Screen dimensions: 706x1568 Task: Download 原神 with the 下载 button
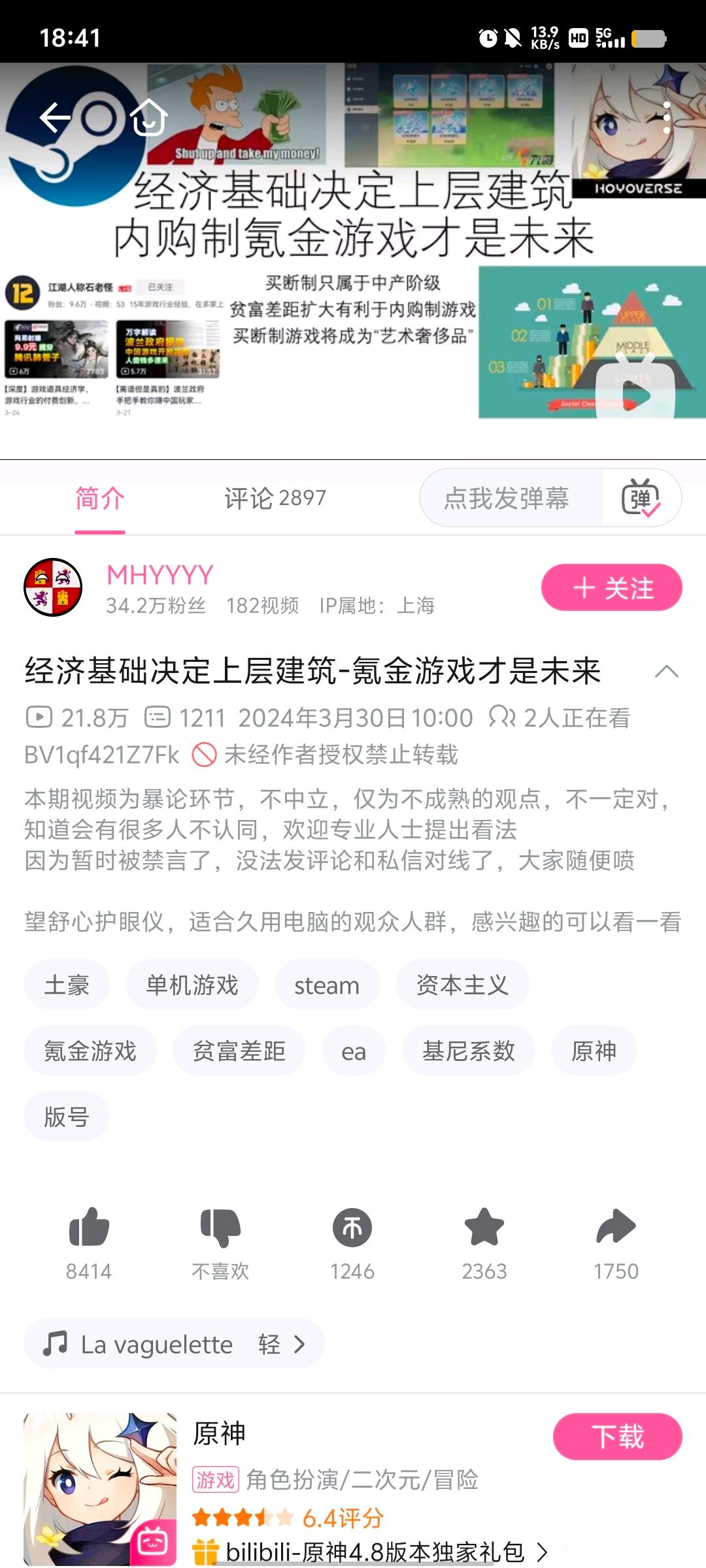click(x=618, y=1437)
